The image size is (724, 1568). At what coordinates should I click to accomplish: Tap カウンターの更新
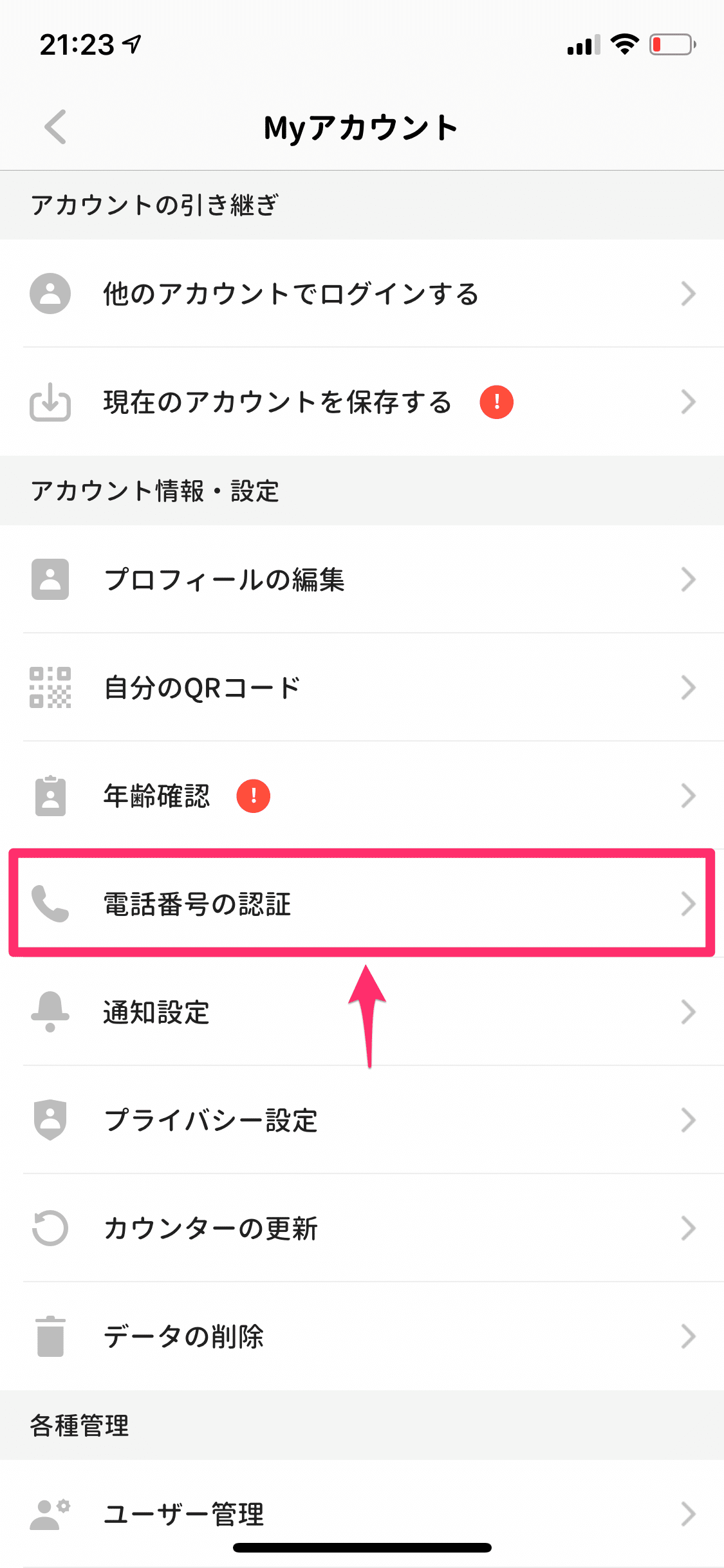[362, 1228]
